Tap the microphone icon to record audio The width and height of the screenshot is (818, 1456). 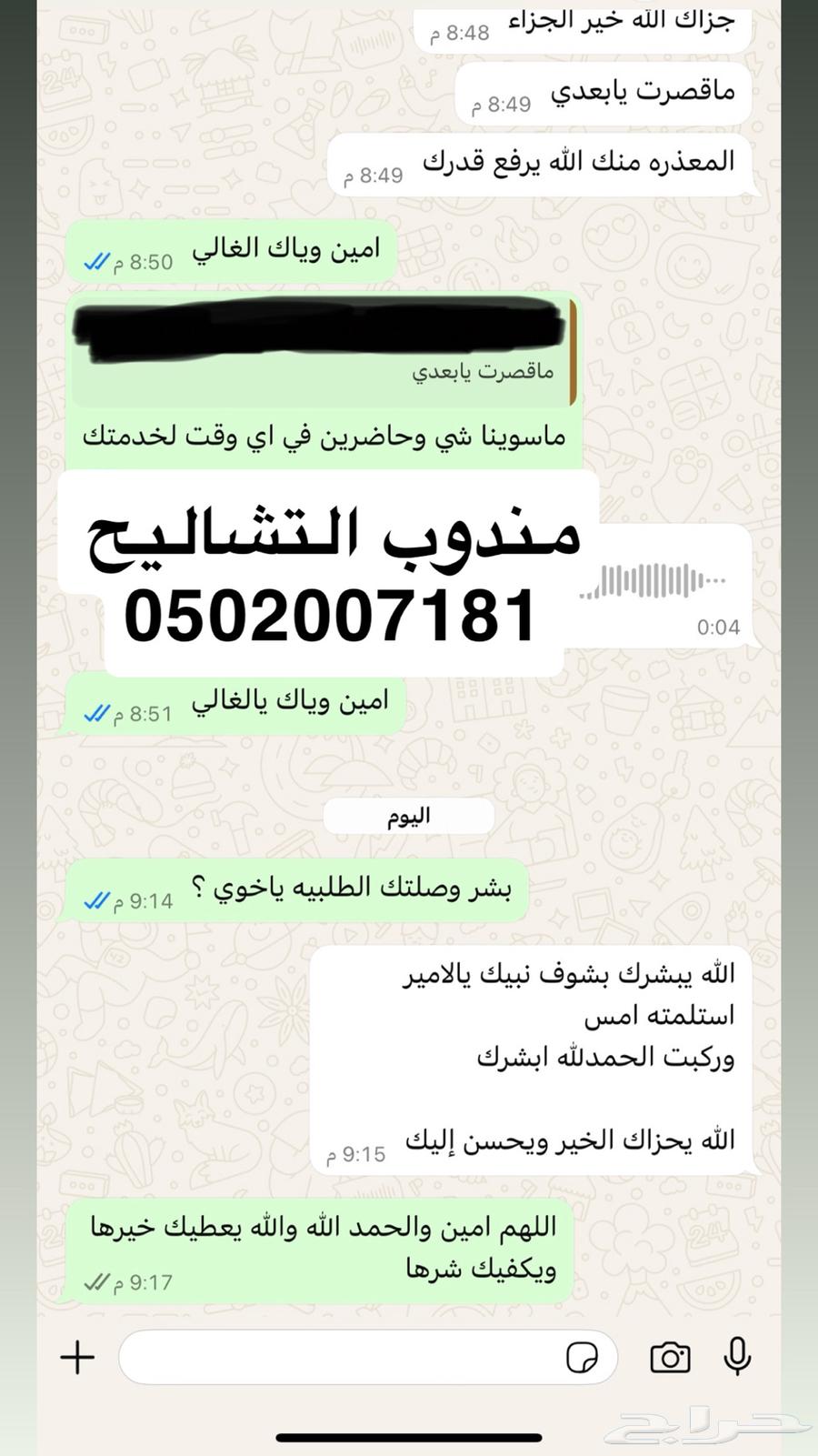coord(738,1356)
